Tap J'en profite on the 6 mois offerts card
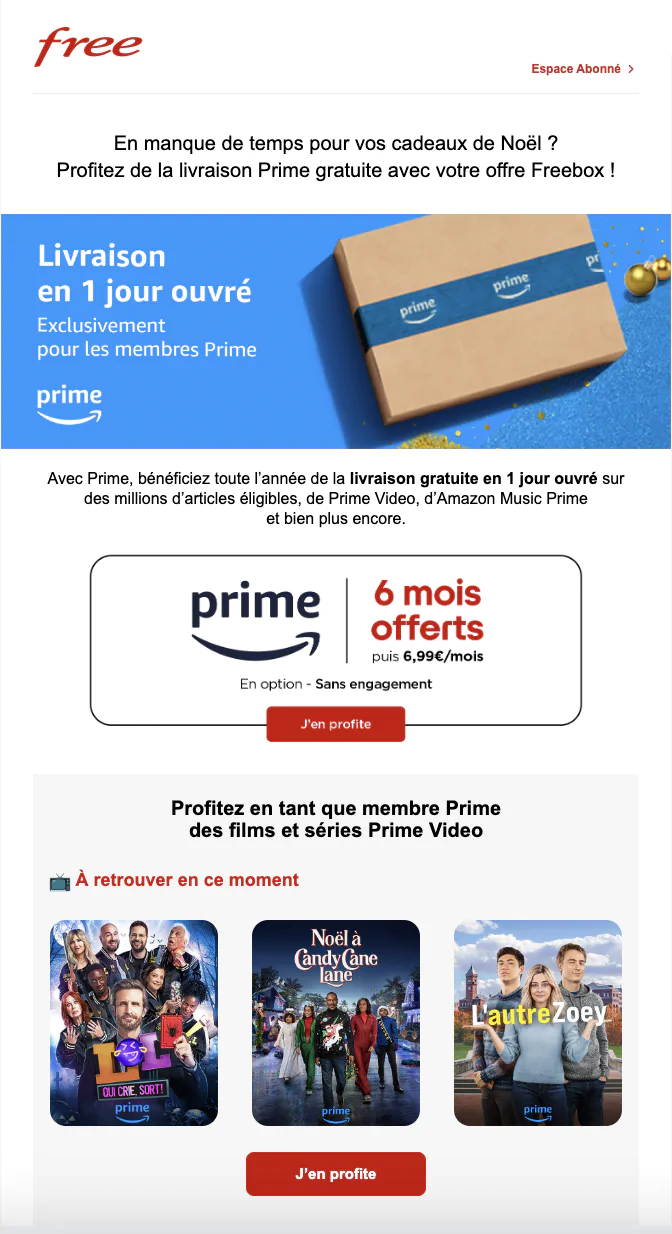672x1234 pixels. pos(336,724)
